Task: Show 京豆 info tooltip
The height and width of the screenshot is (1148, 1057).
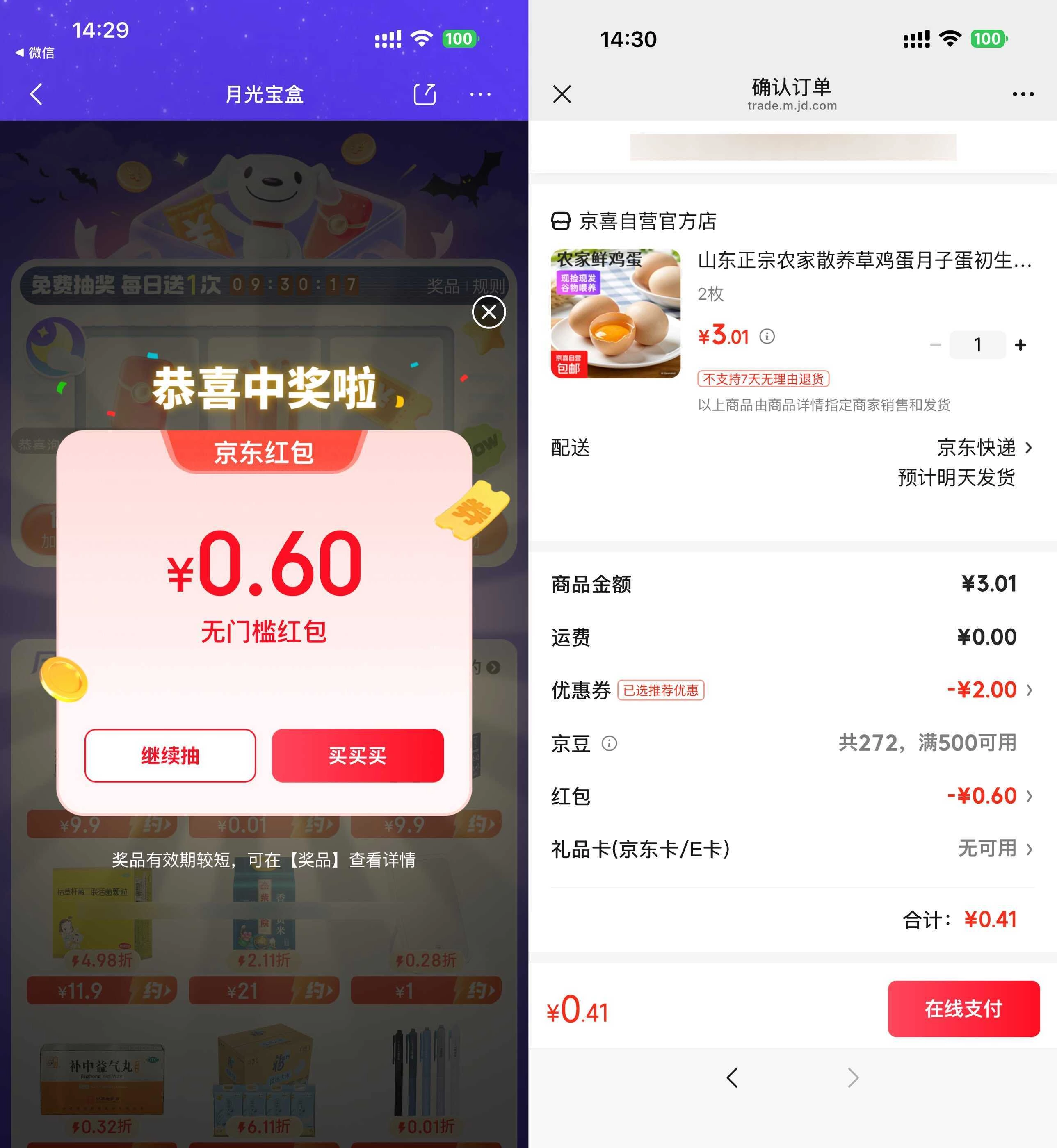Action: point(609,743)
